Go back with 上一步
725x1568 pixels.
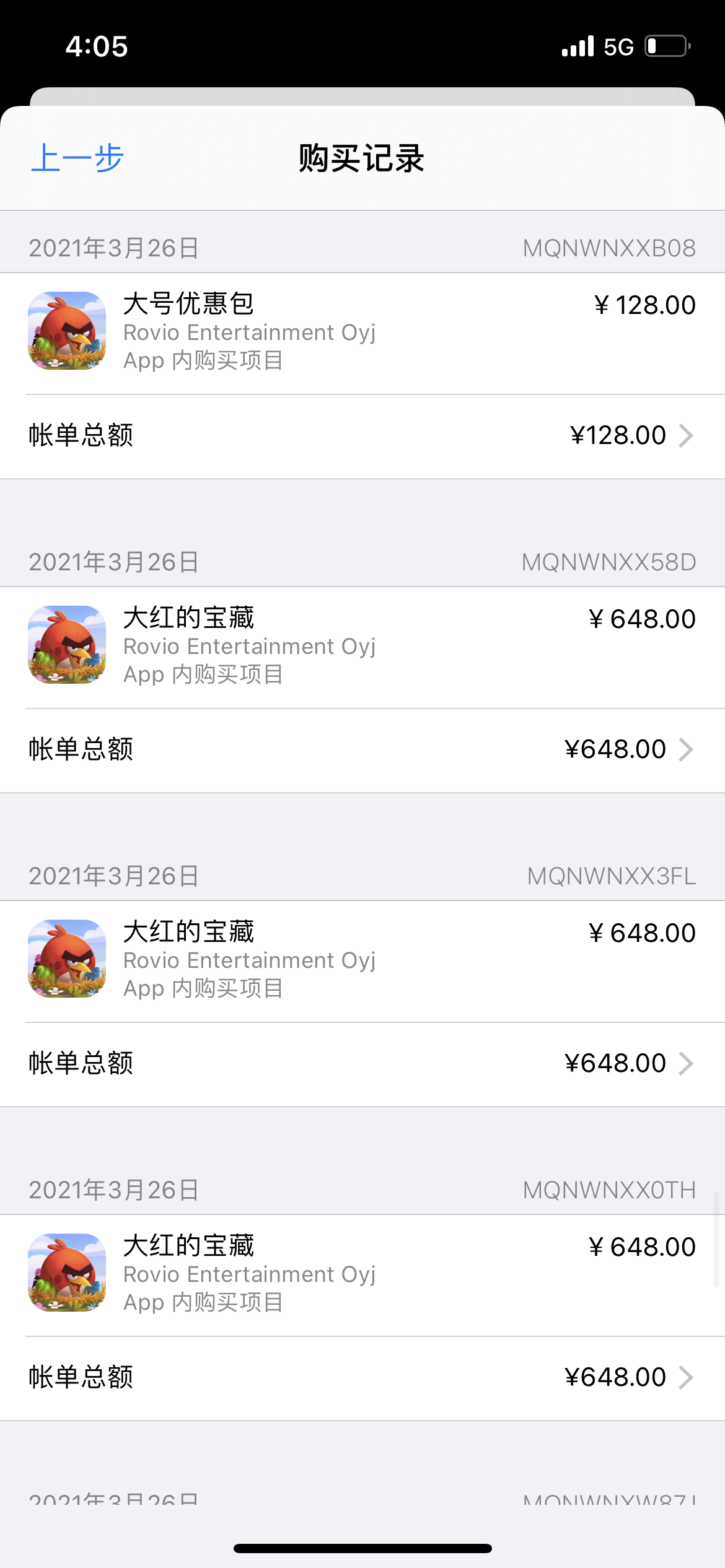point(77,159)
